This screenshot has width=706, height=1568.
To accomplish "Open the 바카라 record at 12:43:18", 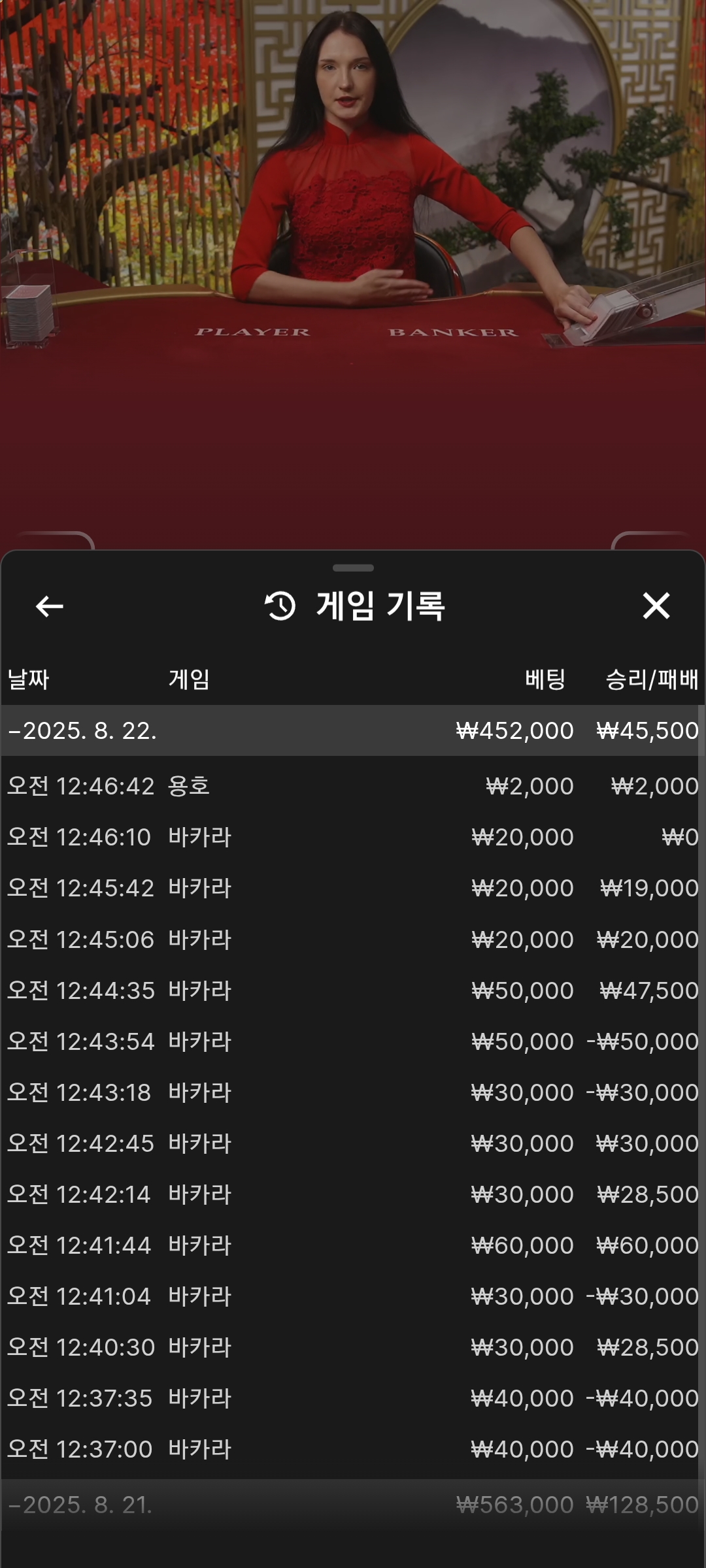I will pos(353,1092).
